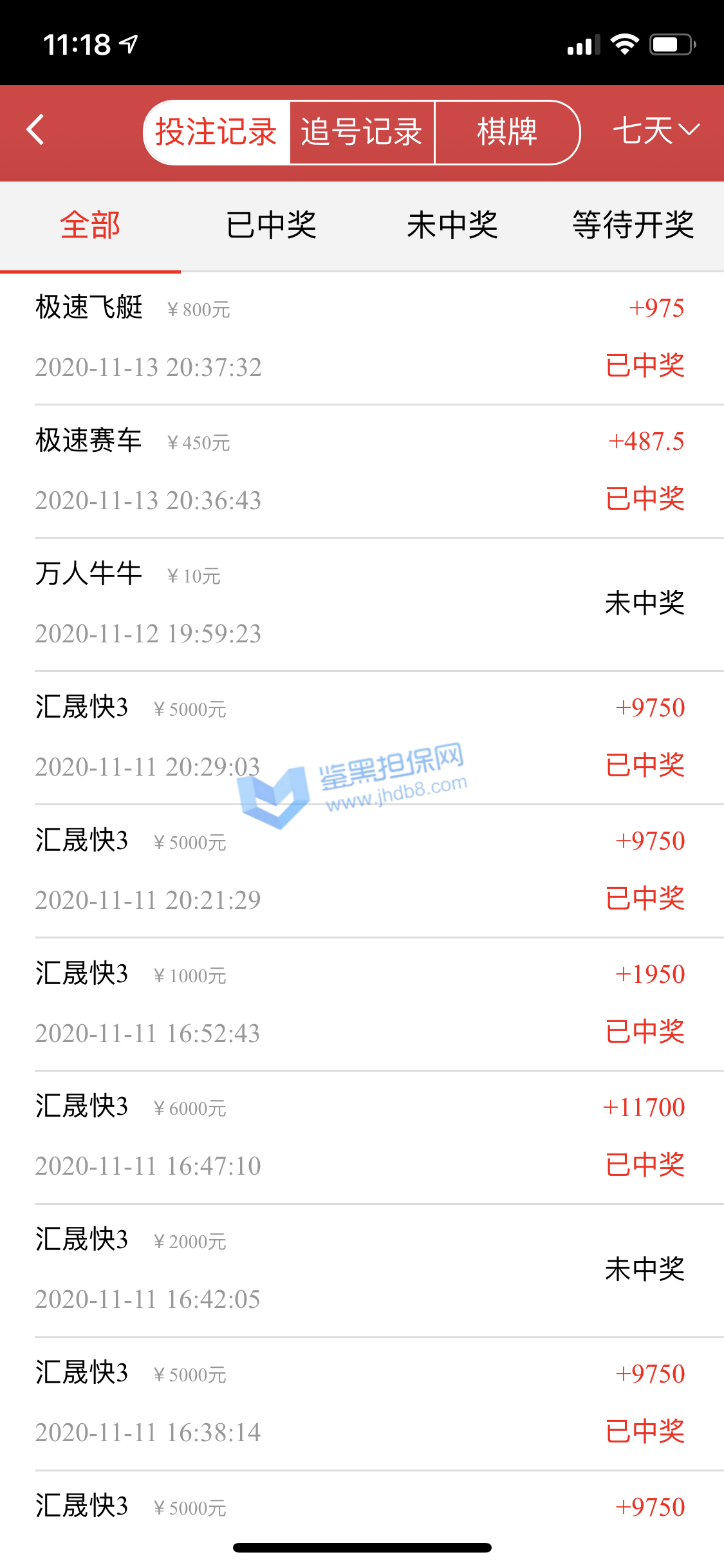Open 汇晟快3 ¥2000元 未中奖 record

tap(360, 1270)
